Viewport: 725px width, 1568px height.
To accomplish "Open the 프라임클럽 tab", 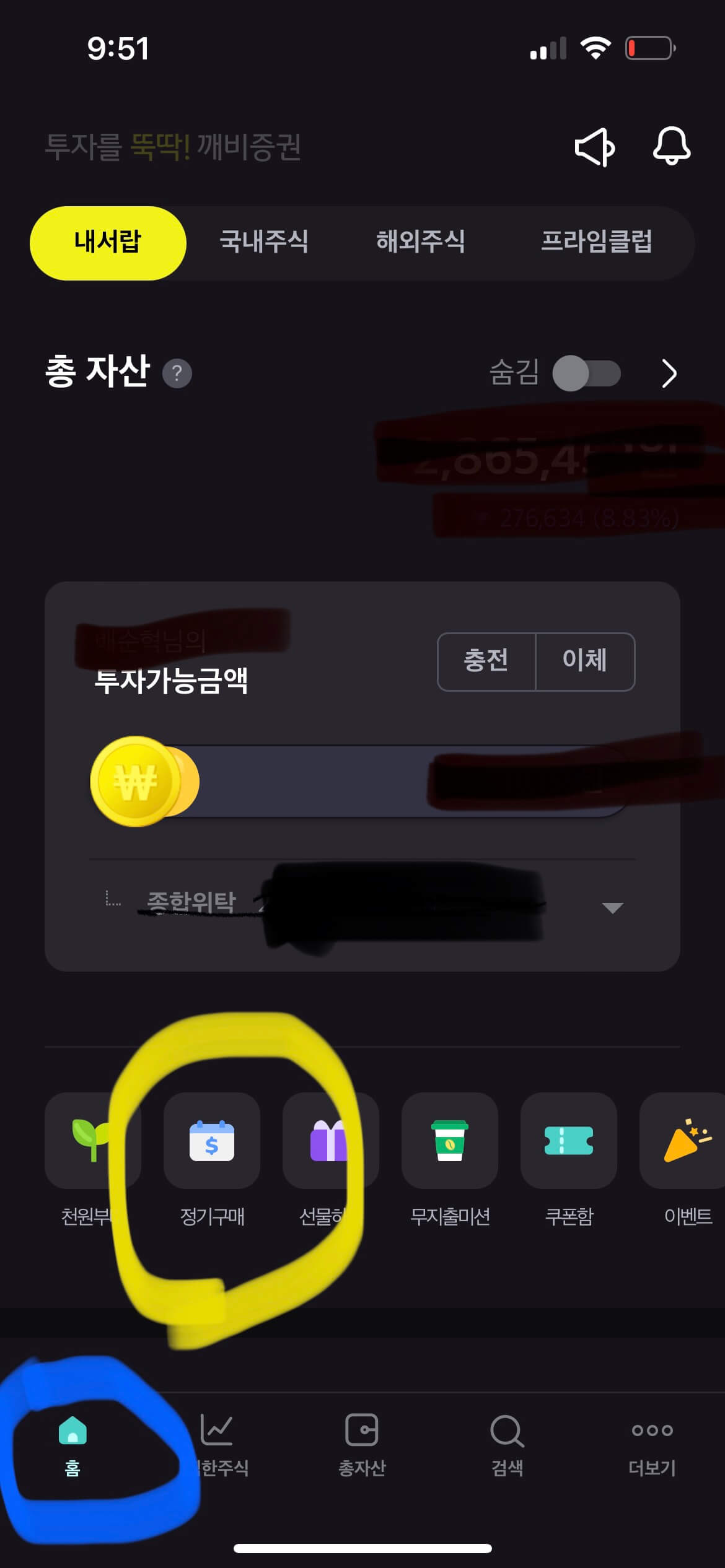I will (x=596, y=242).
